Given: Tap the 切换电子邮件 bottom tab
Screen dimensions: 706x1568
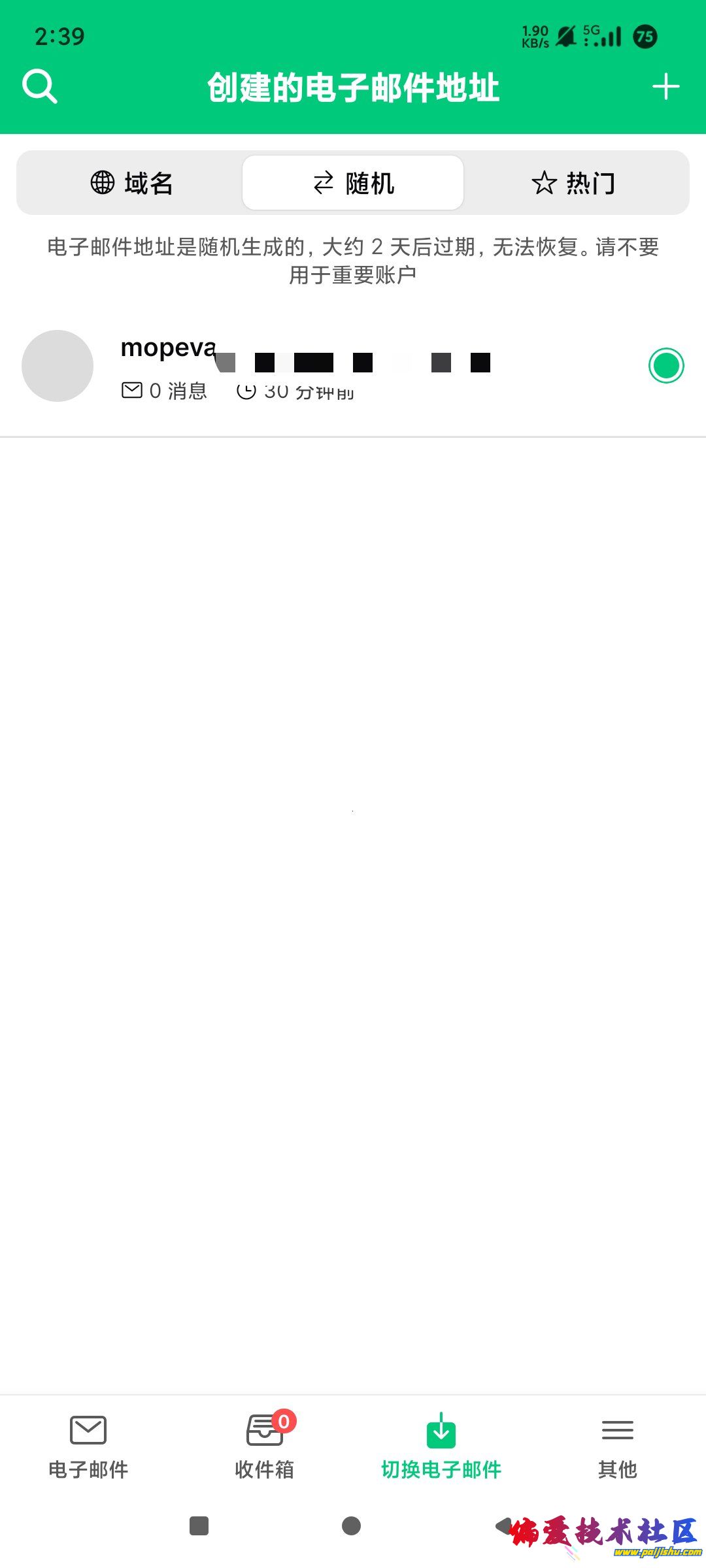Looking at the screenshot, I should coord(441,1445).
